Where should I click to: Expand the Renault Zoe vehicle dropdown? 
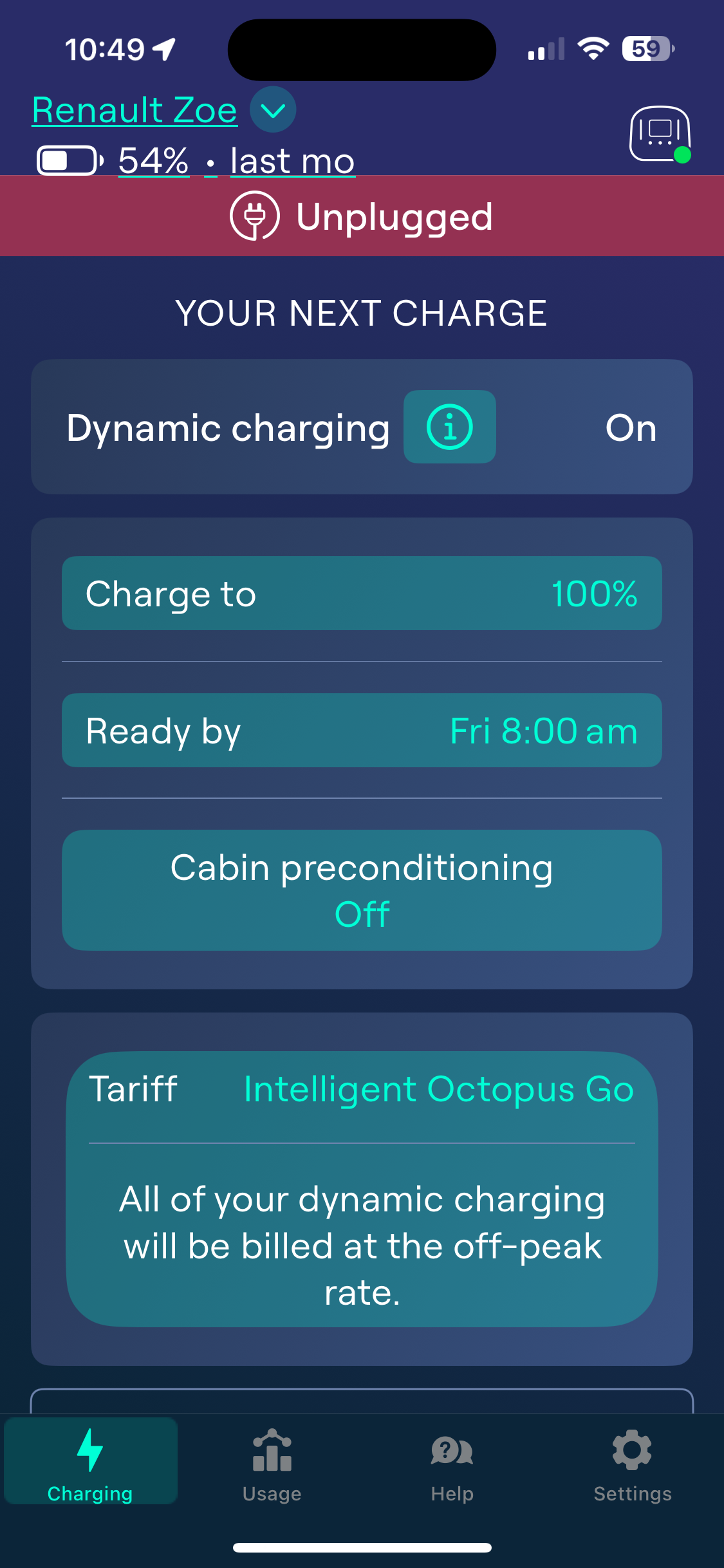(x=273, y=110)
